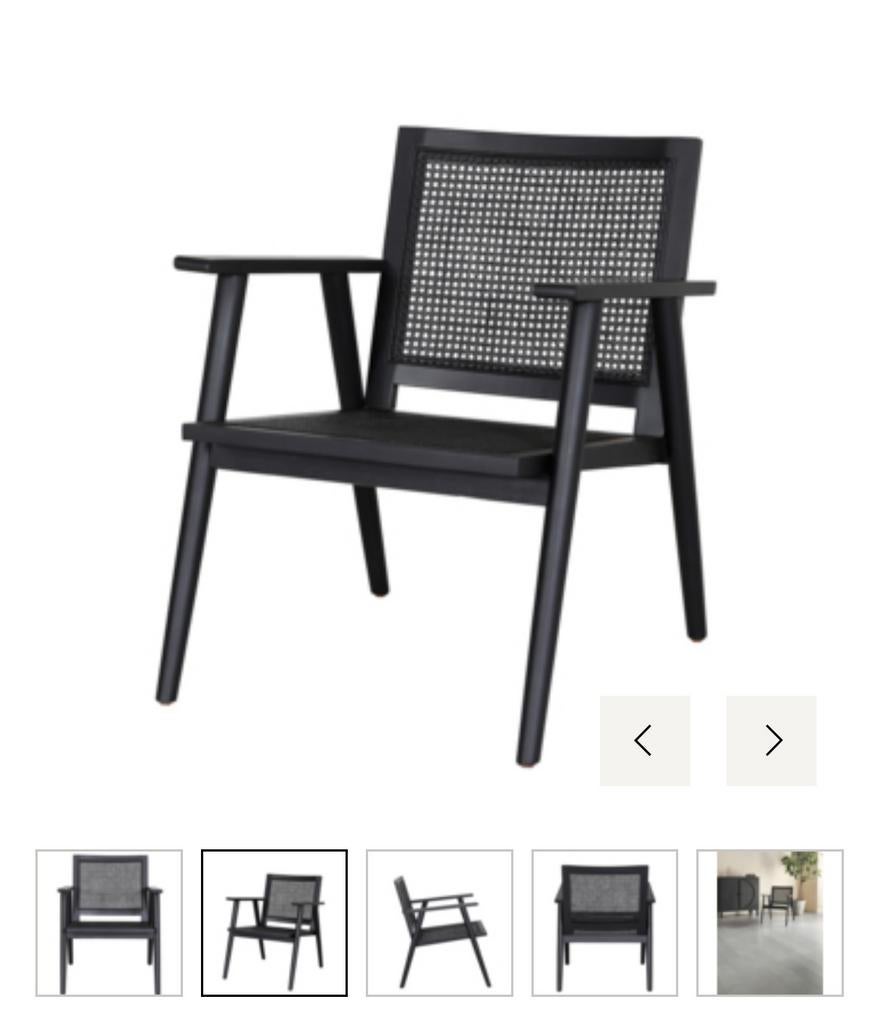Click the left chevron navigation arrow
Viewport: 880px width, 1024px height.
pyautogui.click(x=644, y=740)
